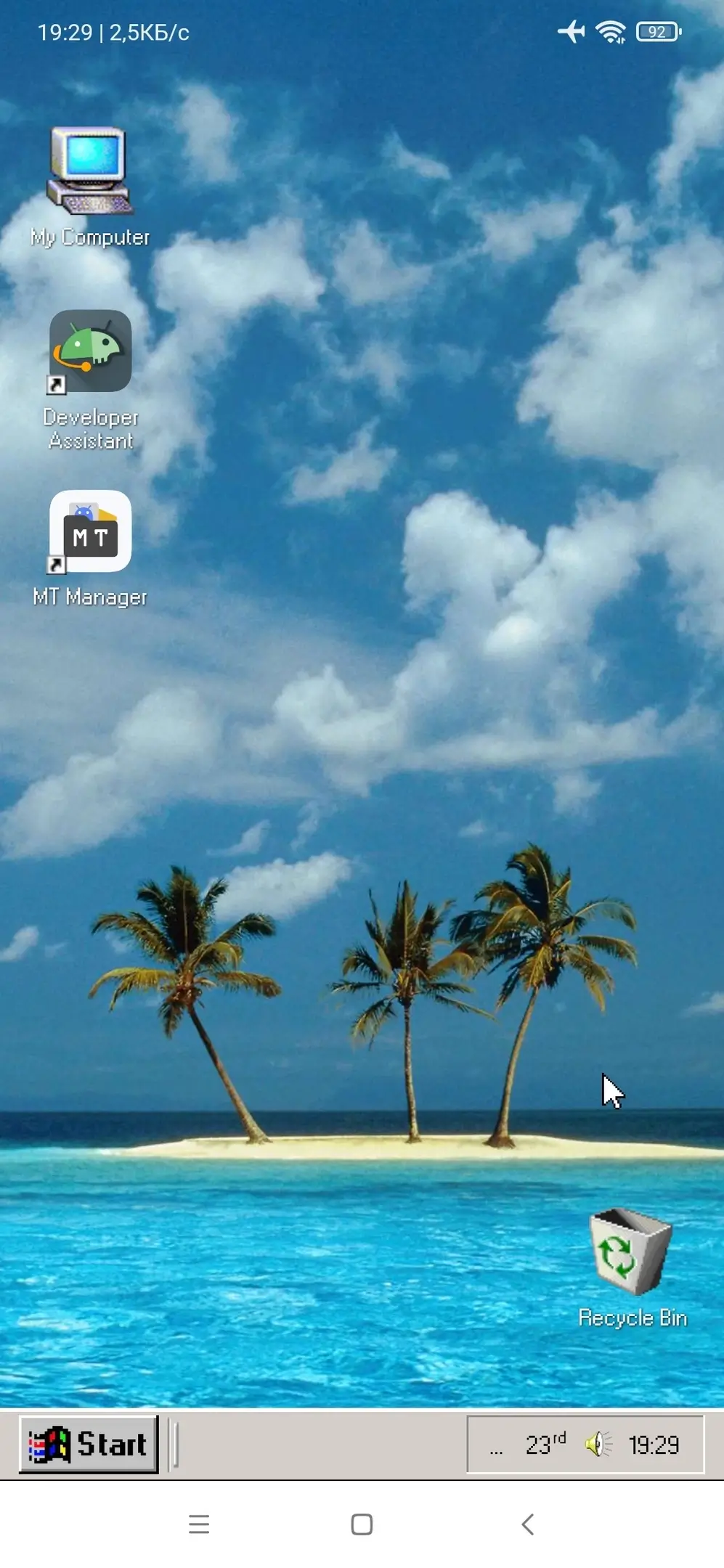This screenshot has width=724, height=1568.
Task: Show recent apps via navigation bar
Action: pos(199,1524)
